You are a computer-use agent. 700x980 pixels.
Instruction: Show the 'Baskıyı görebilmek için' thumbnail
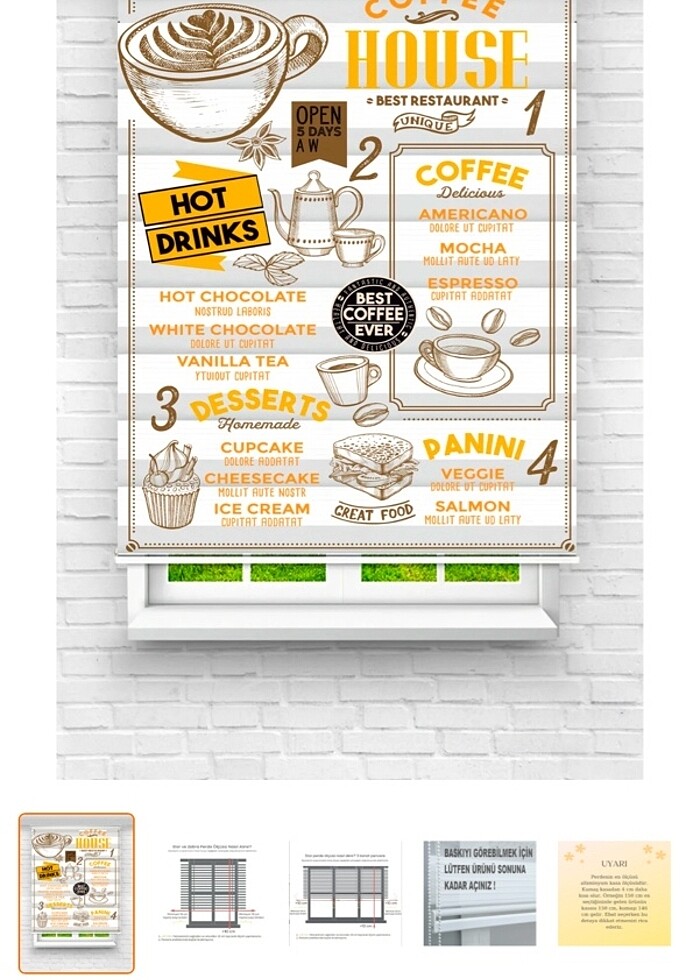[x=479, y=892]
